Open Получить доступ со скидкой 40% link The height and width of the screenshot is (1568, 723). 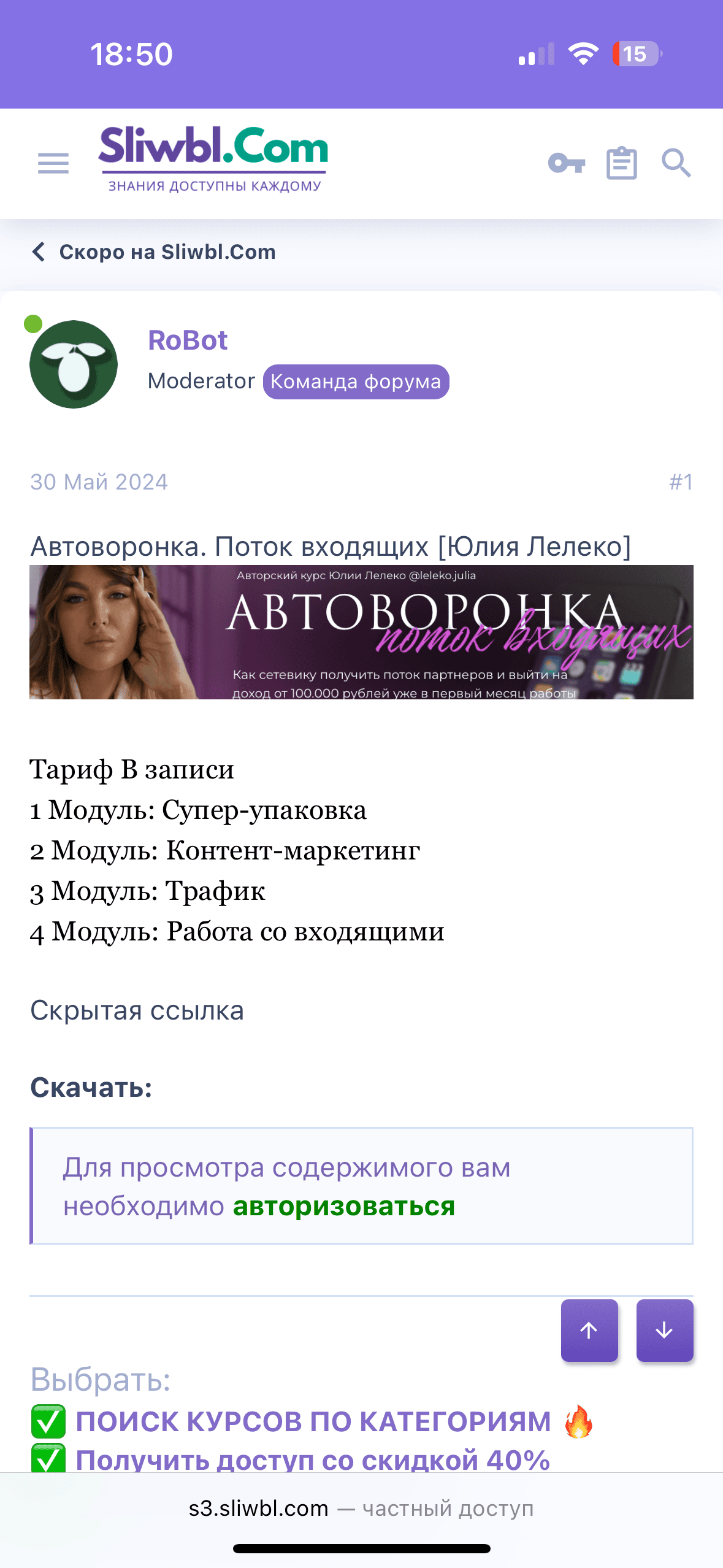coord(313,1459)
